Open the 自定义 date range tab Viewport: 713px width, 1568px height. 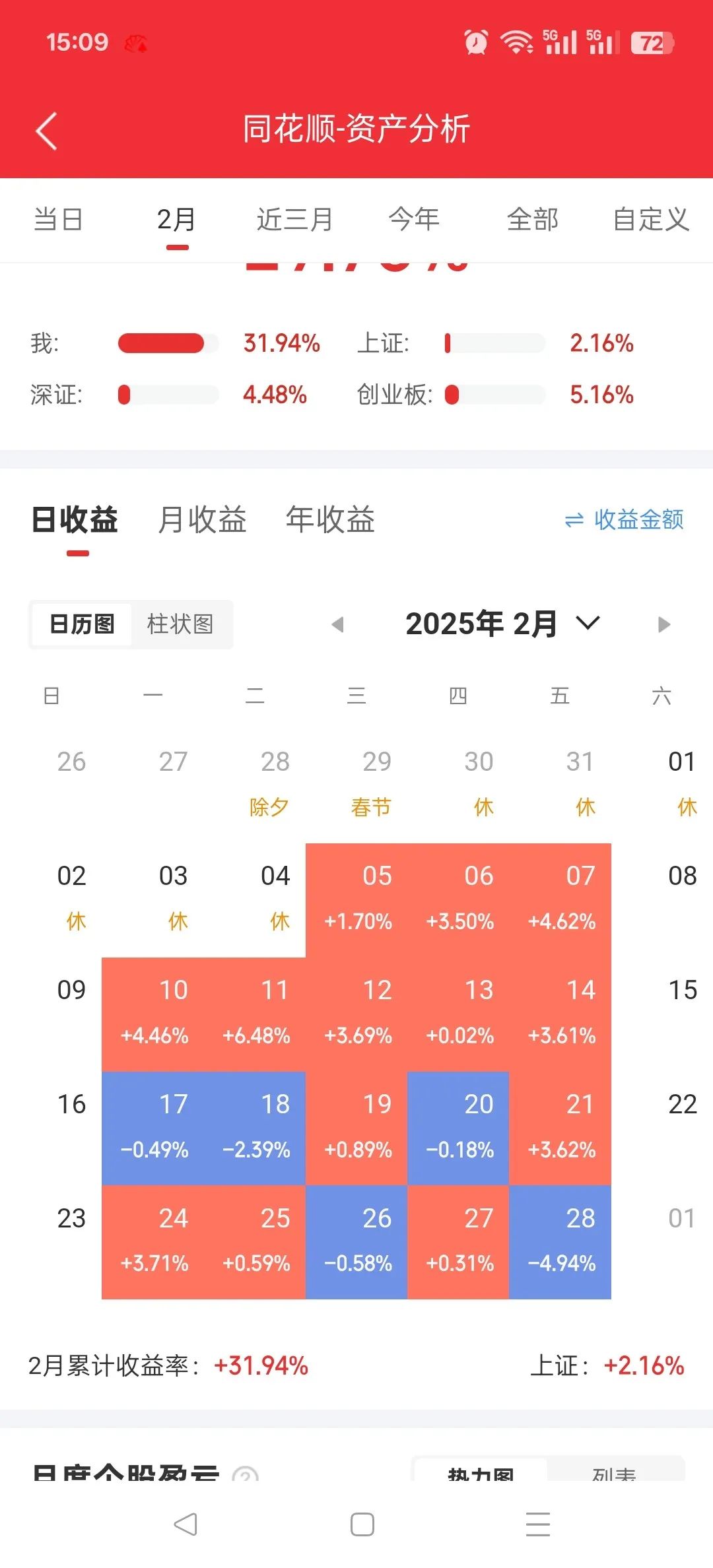[x=651, y=219]
